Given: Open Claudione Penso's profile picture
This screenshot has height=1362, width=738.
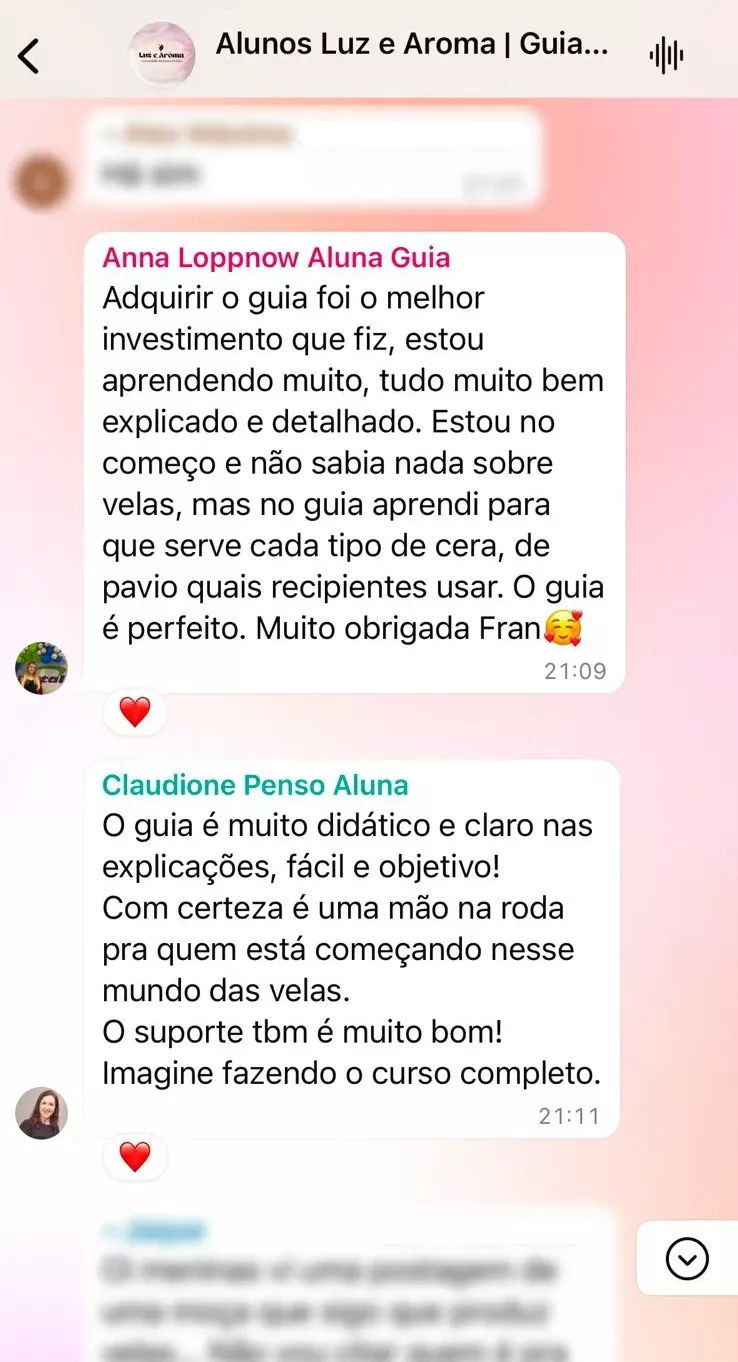Looking at the screenshot, I should (x=41, y=1113).
